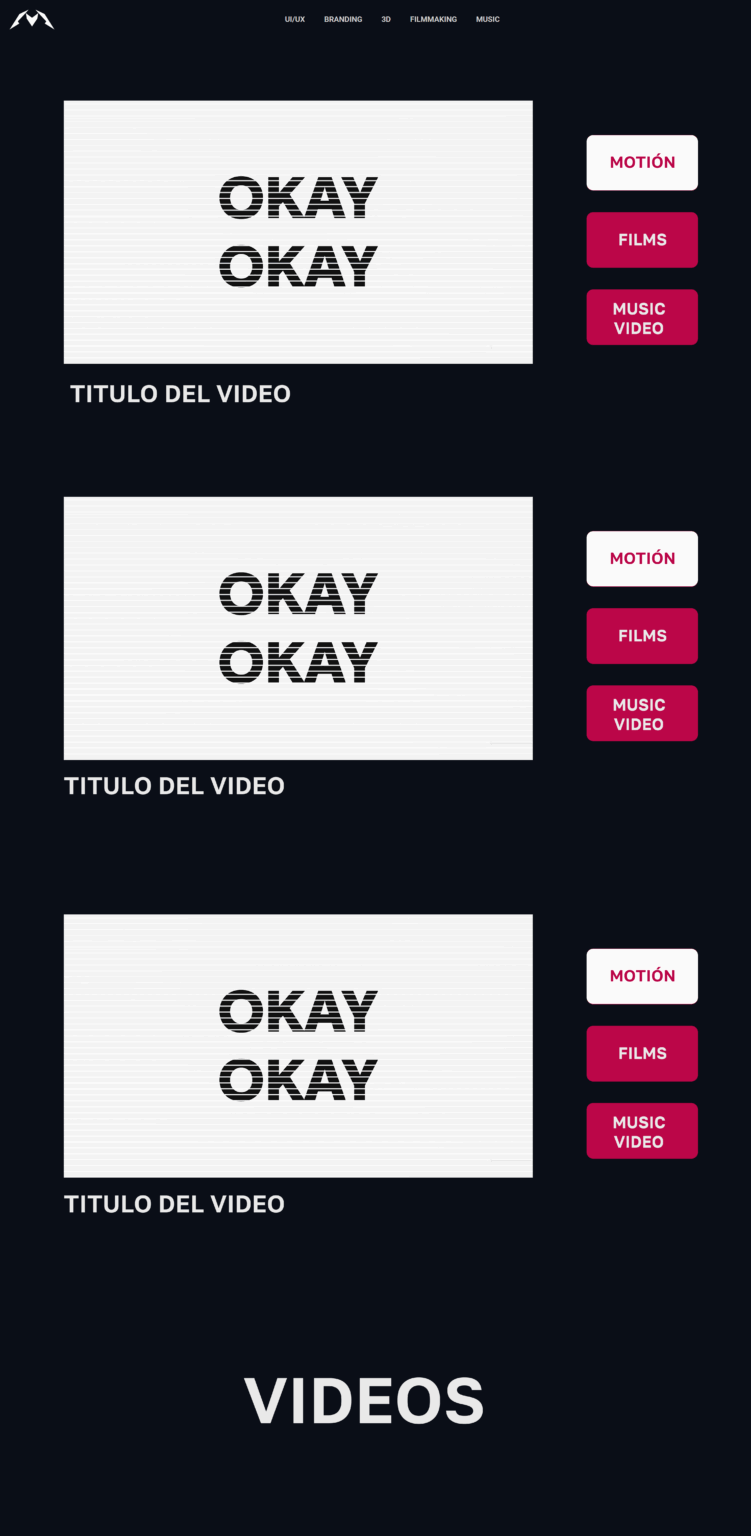Tap Motión beside the third video
The height and width of the screenshot is (1536, 751).
pos(642,976)
